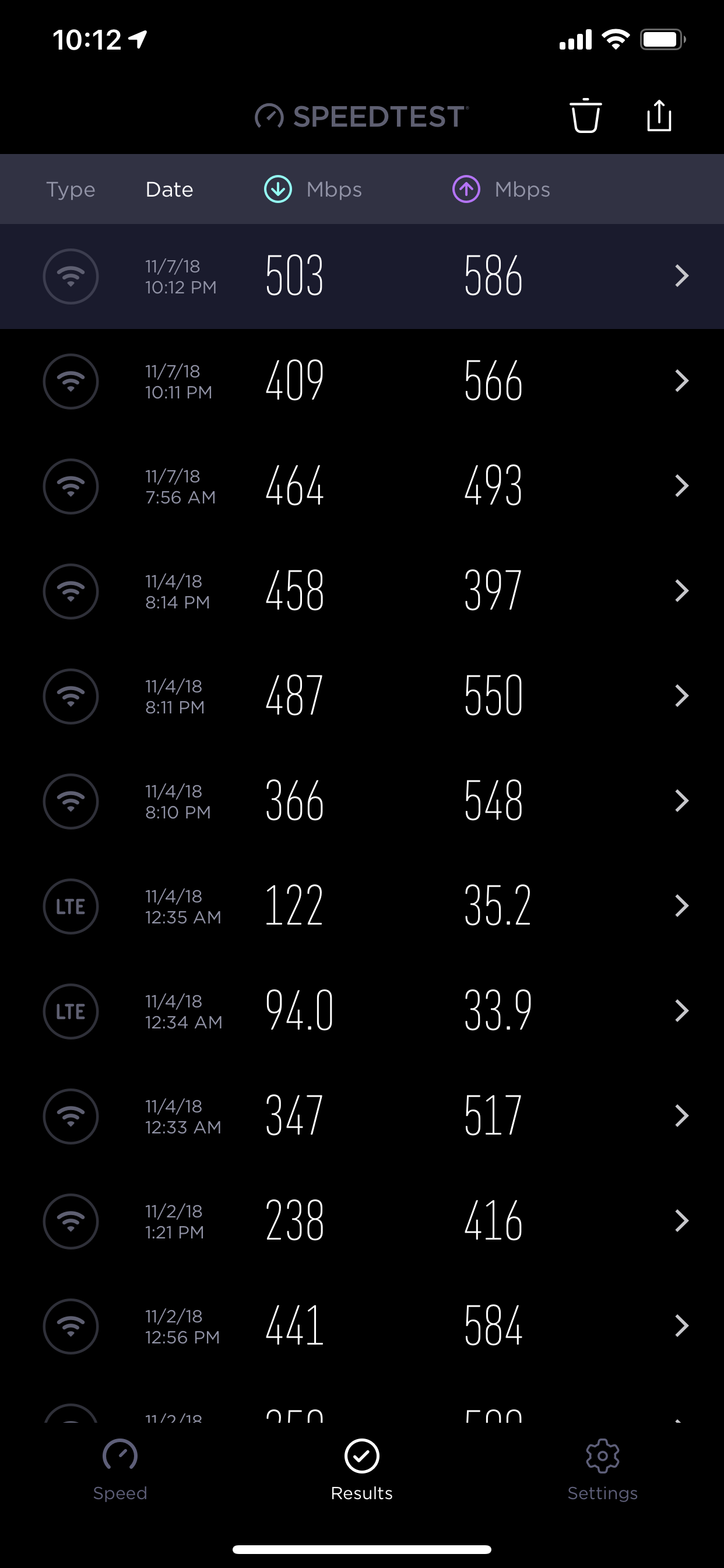
Task: Open the 11/7/18 10:11 PM result
Action: (x=362, y=381)
